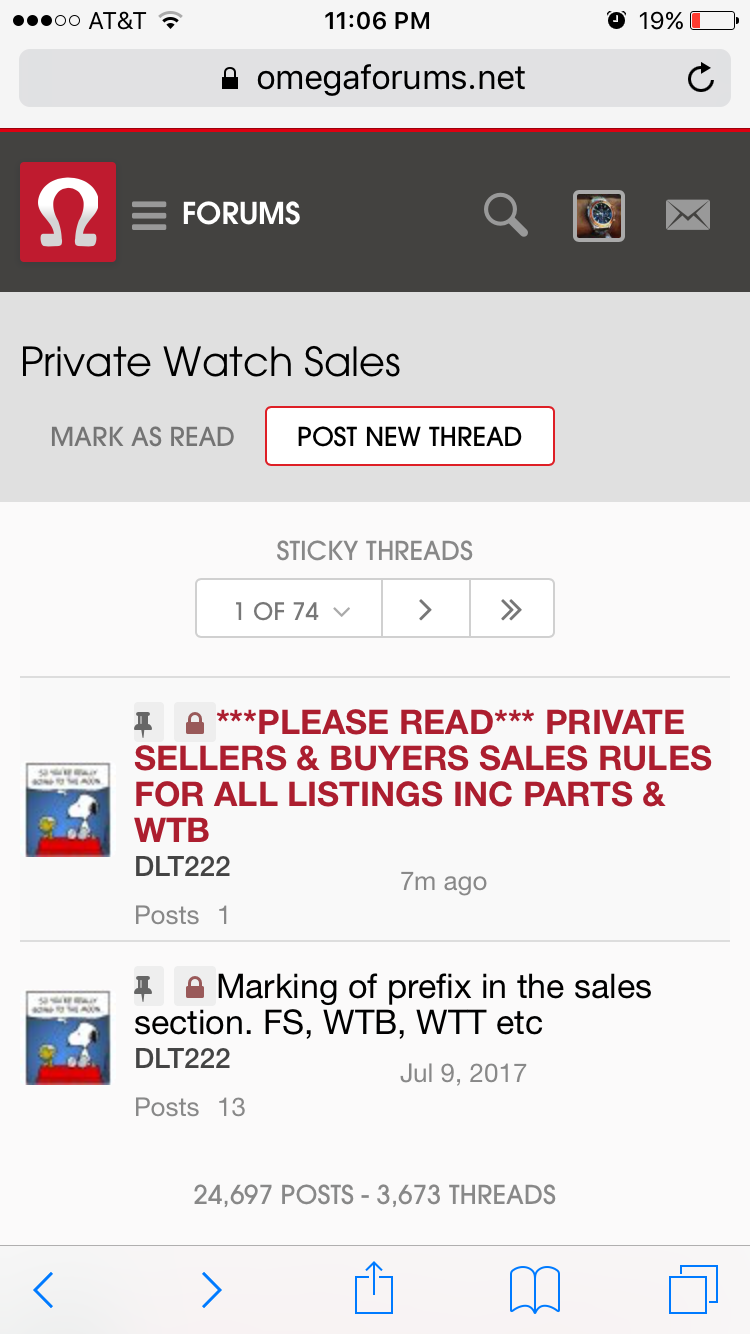Go to the Omega logo home

coord(68,212)
